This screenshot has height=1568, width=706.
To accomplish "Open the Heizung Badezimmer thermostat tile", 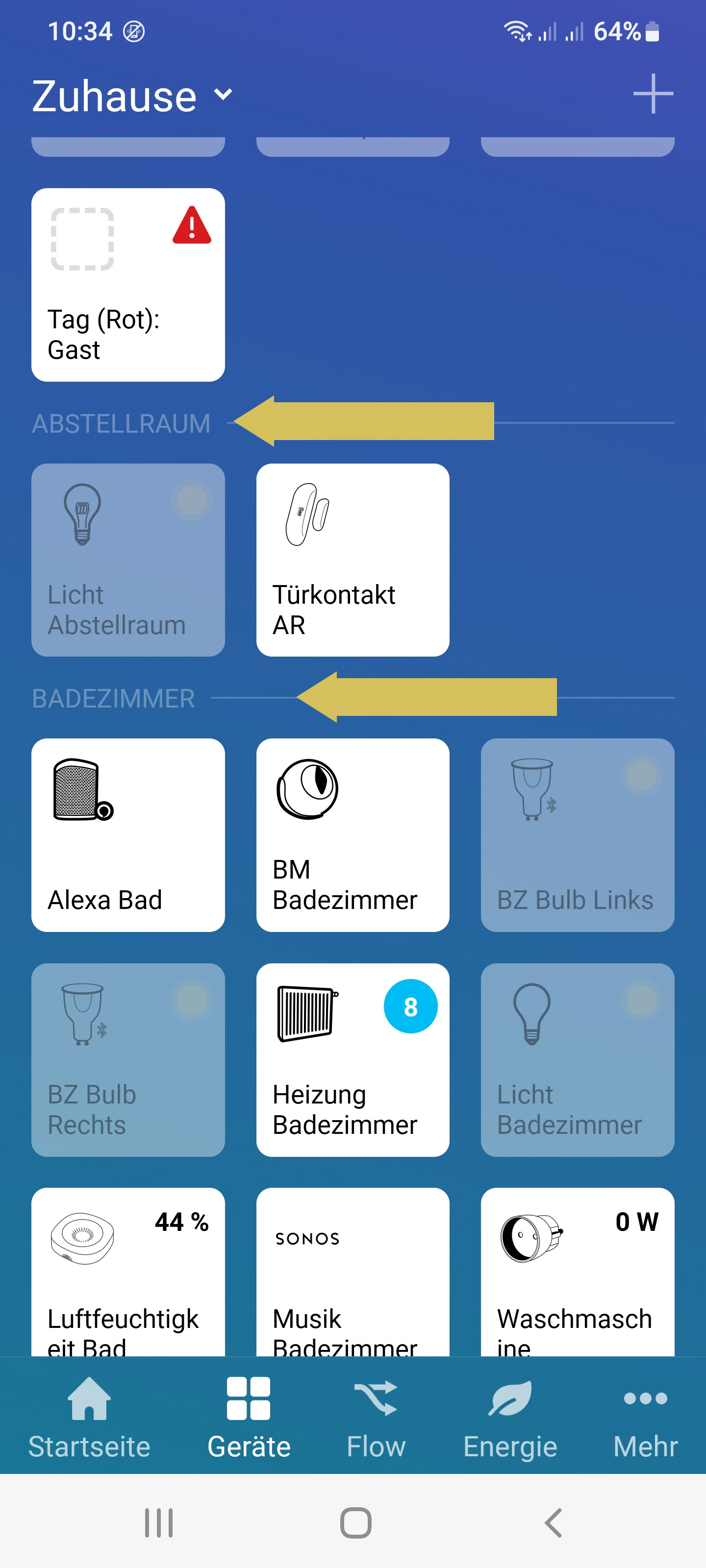I will 353,1059.
